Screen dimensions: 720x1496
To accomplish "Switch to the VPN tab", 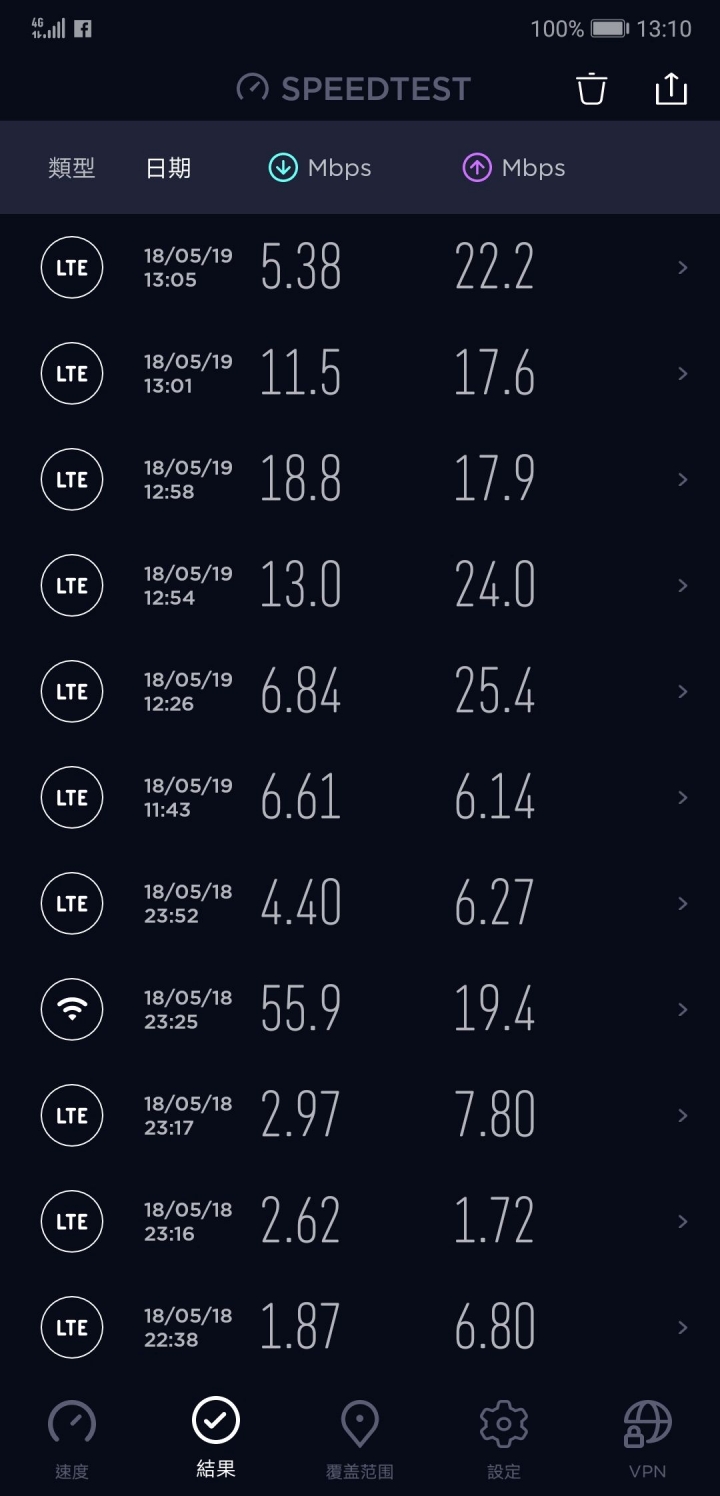I will (648, 1439).
